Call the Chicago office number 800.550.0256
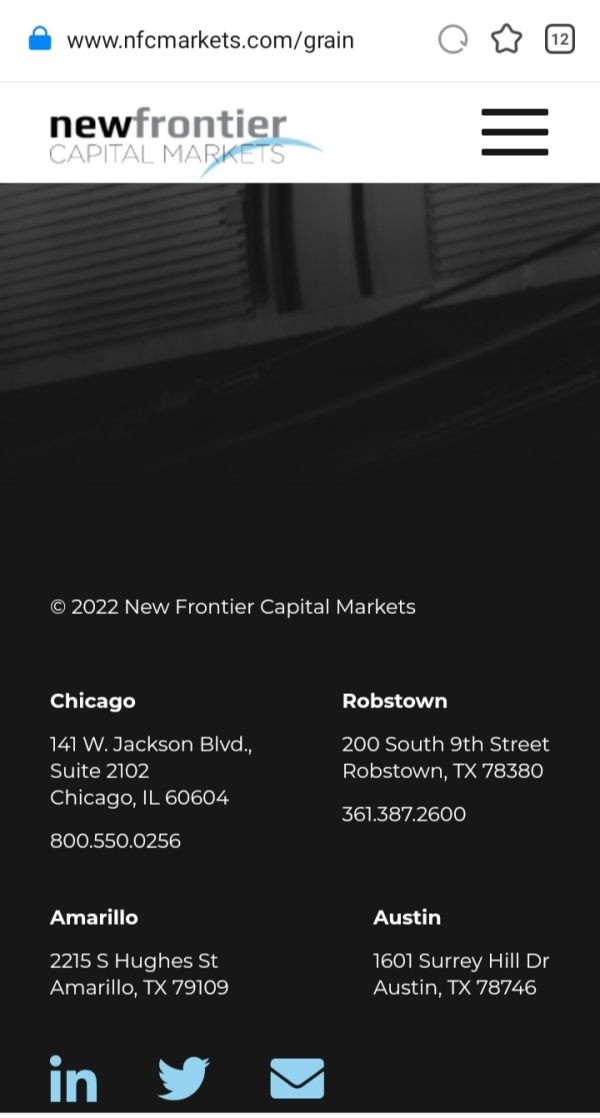This screenshot has width=600, height=1118. [115, 841]
